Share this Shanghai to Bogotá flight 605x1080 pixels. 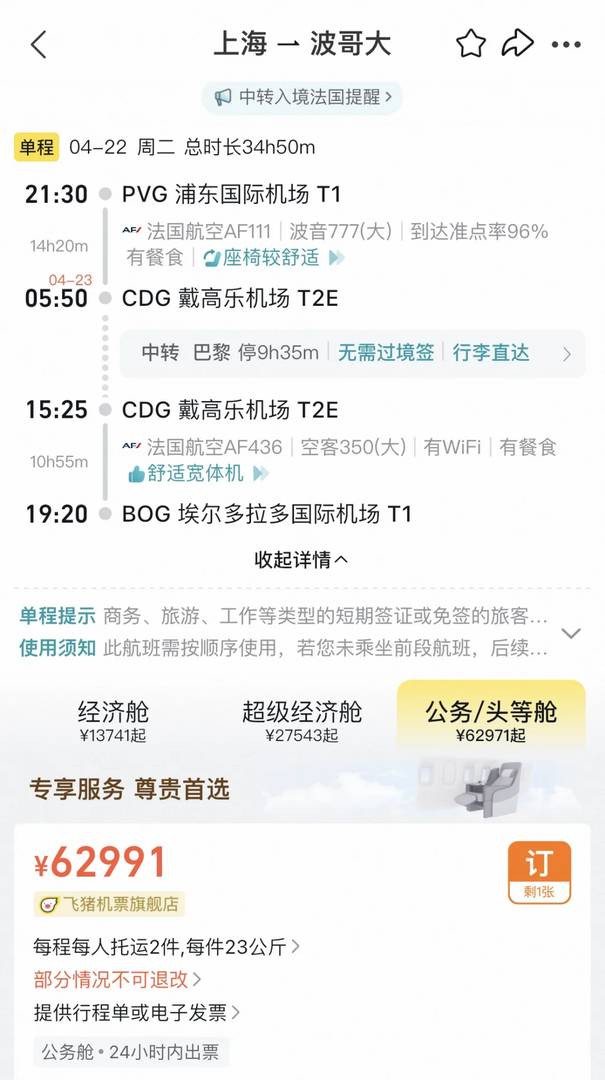pyautogui.click(x=517, y=43)
